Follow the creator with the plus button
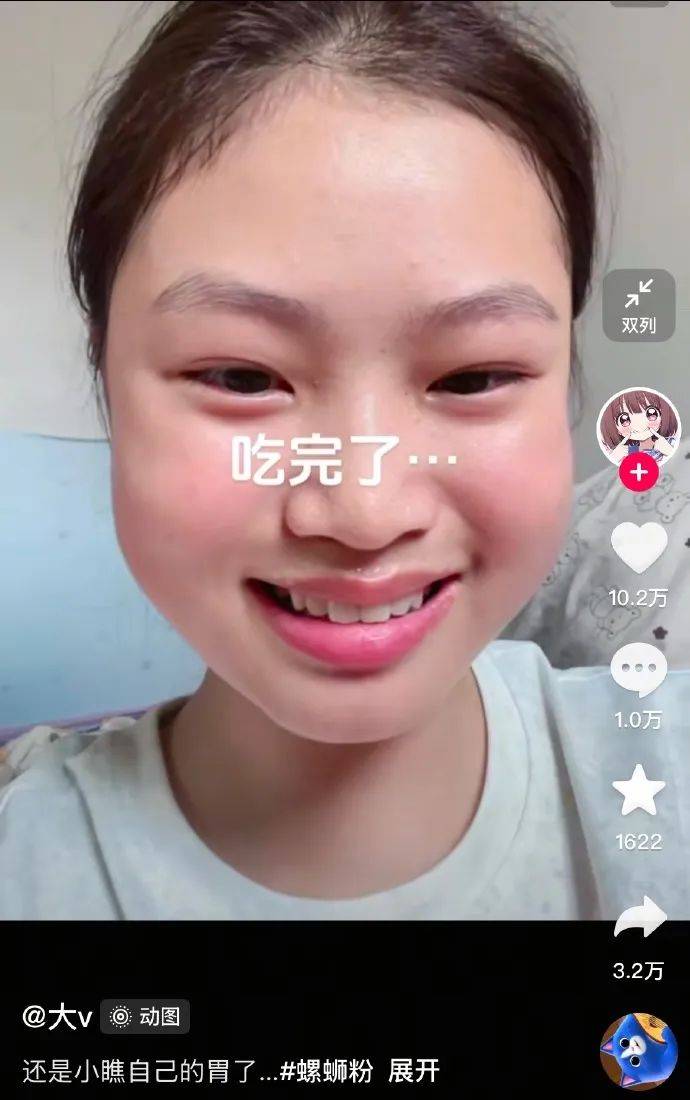This screenshot has height=1100, width=690. click(x=638, y=472)
